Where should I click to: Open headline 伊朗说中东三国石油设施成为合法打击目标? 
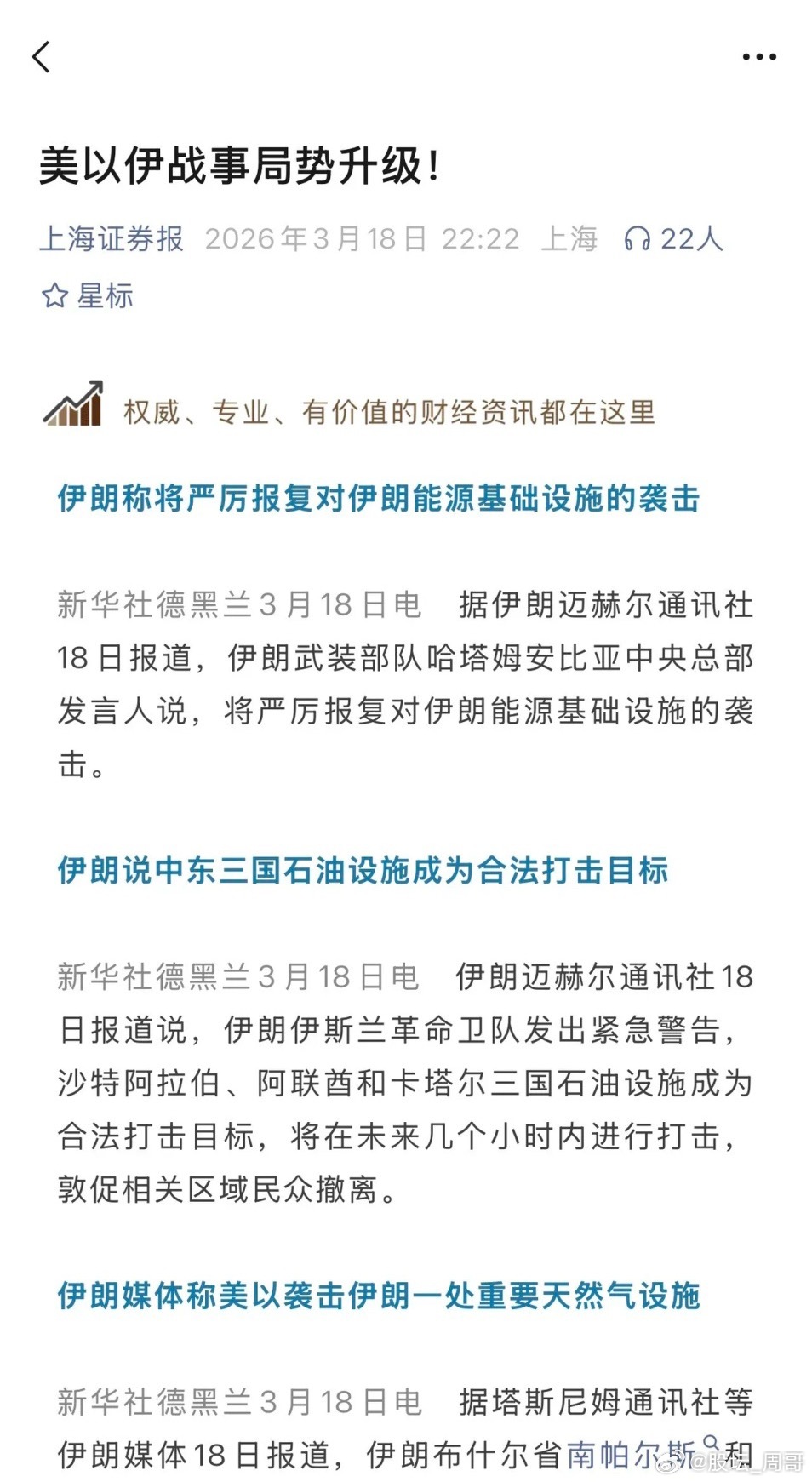pos(364,870)
